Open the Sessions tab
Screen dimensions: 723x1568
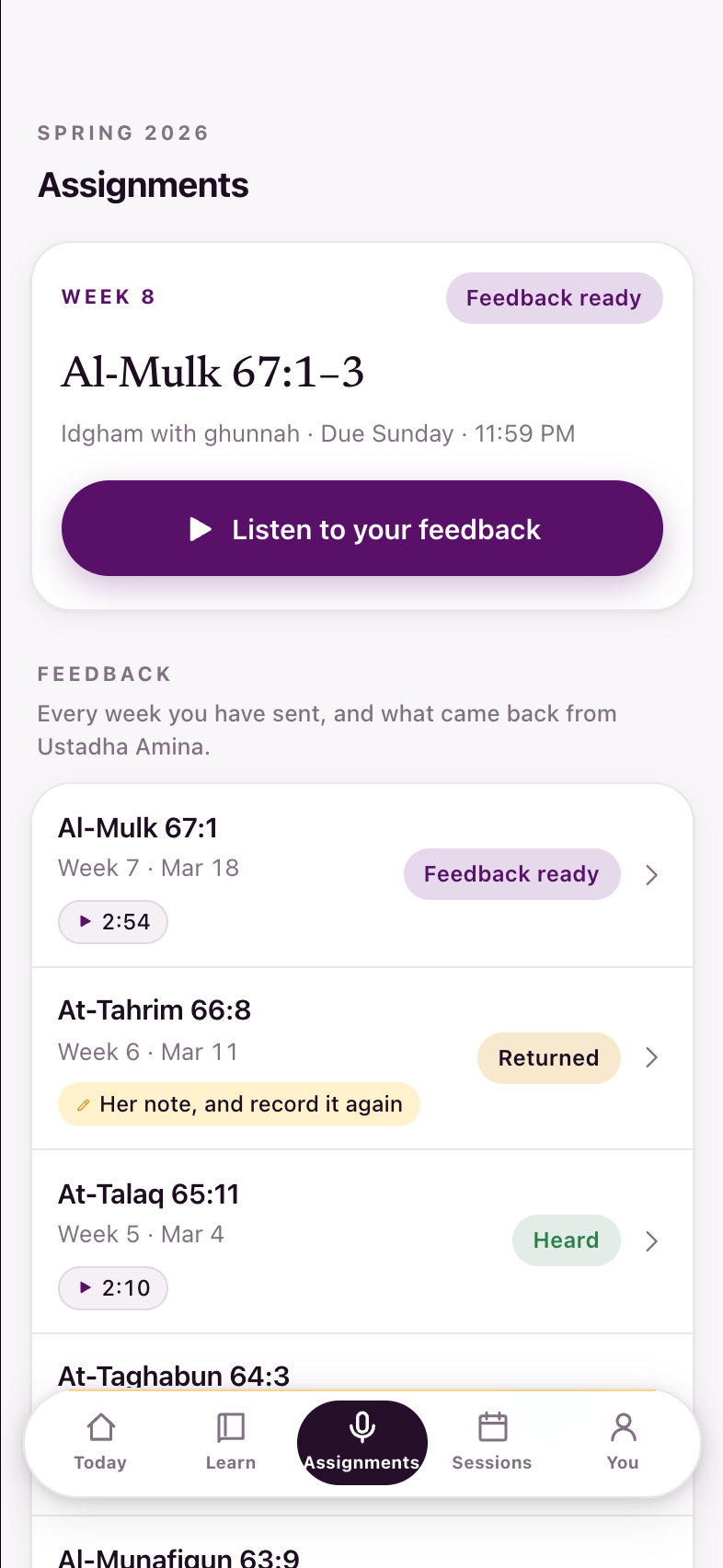coord(492,1443)
